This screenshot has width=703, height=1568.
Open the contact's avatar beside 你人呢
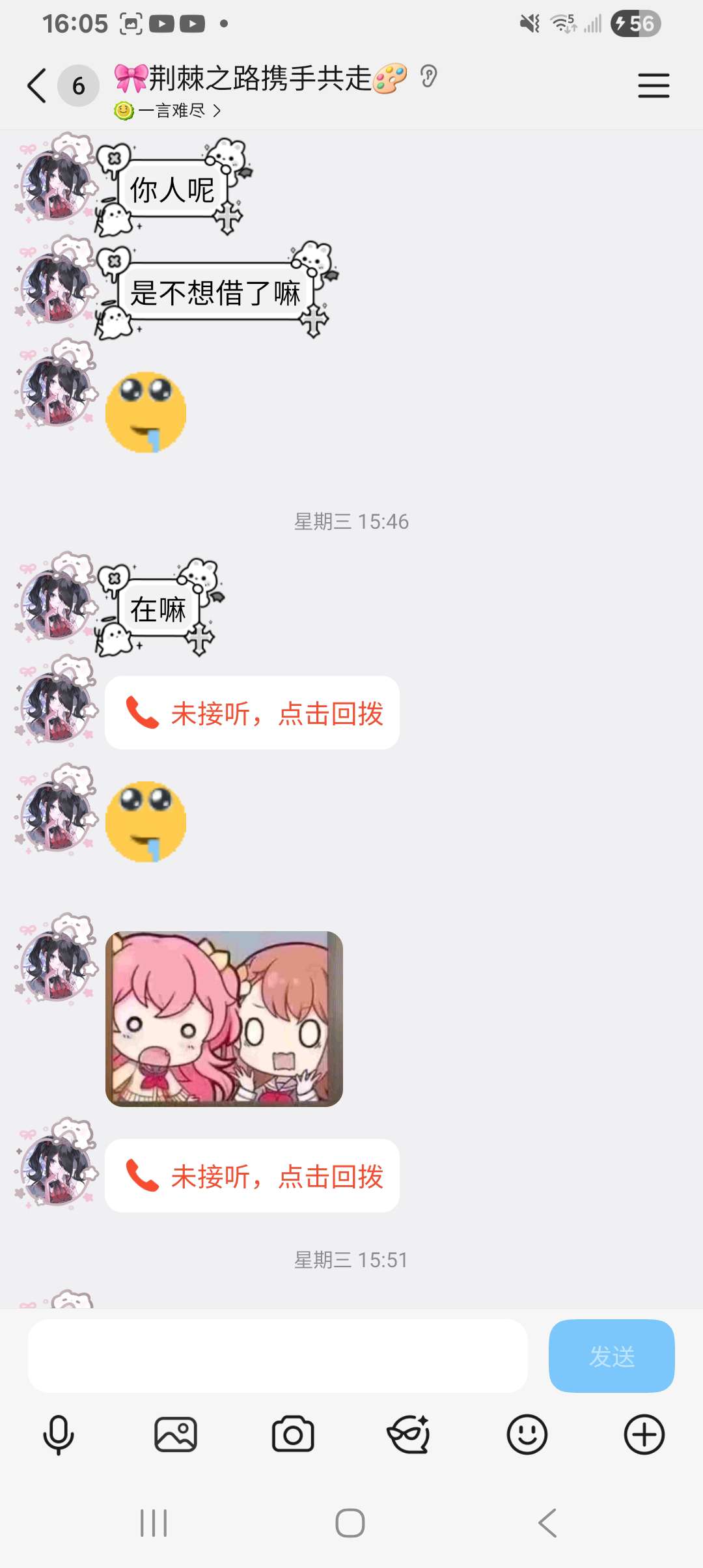[55, 184]
